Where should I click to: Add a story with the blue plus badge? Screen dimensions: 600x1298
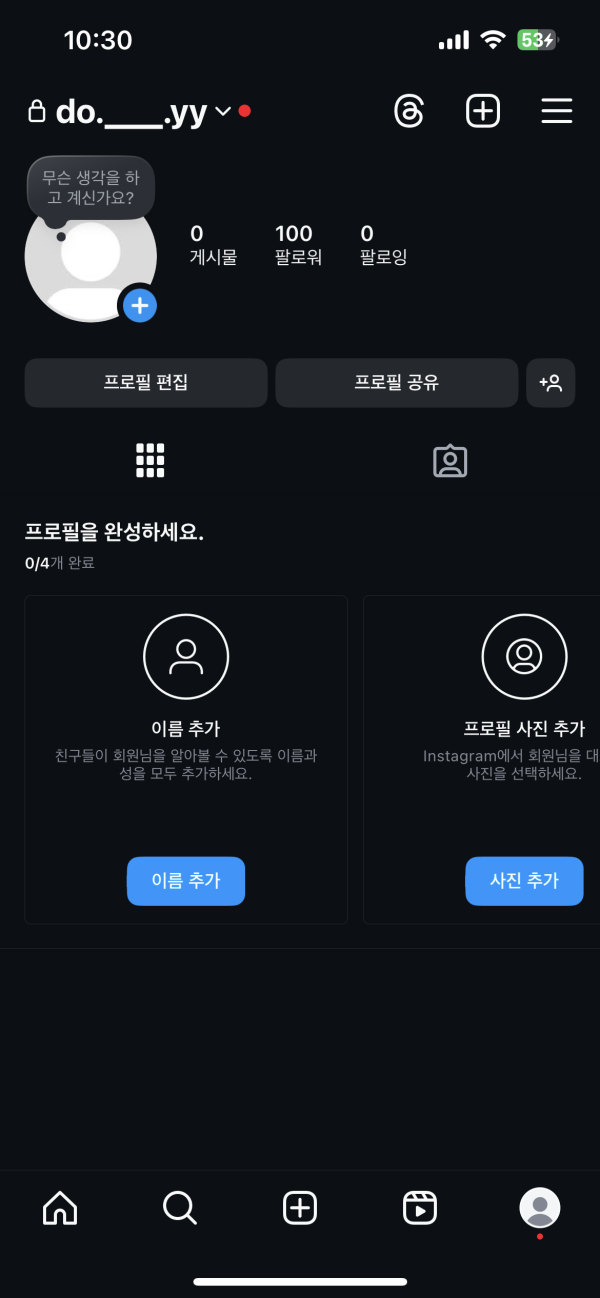(140, 305)
